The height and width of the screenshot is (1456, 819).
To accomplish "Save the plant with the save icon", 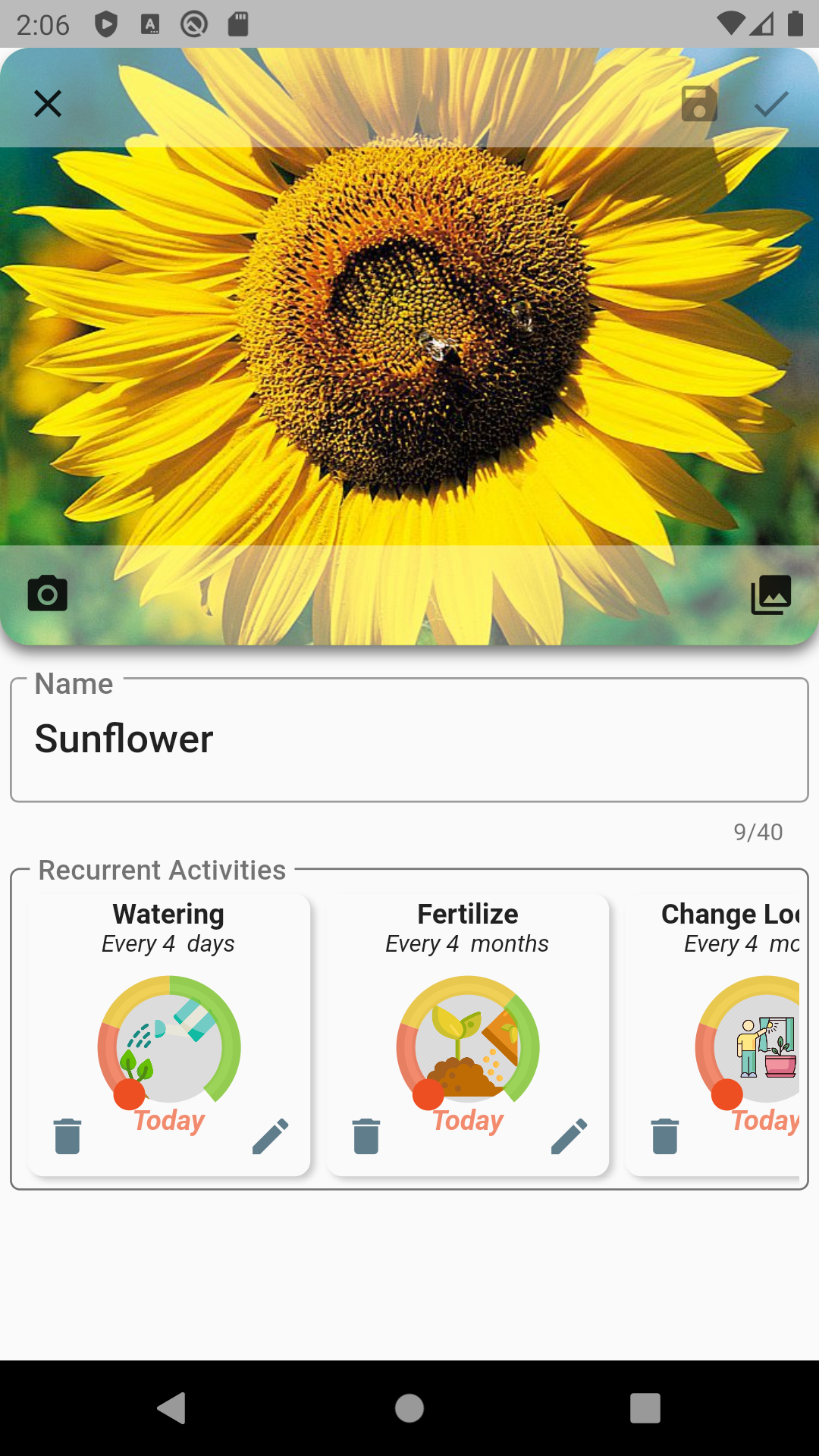I will click(698, 104).
